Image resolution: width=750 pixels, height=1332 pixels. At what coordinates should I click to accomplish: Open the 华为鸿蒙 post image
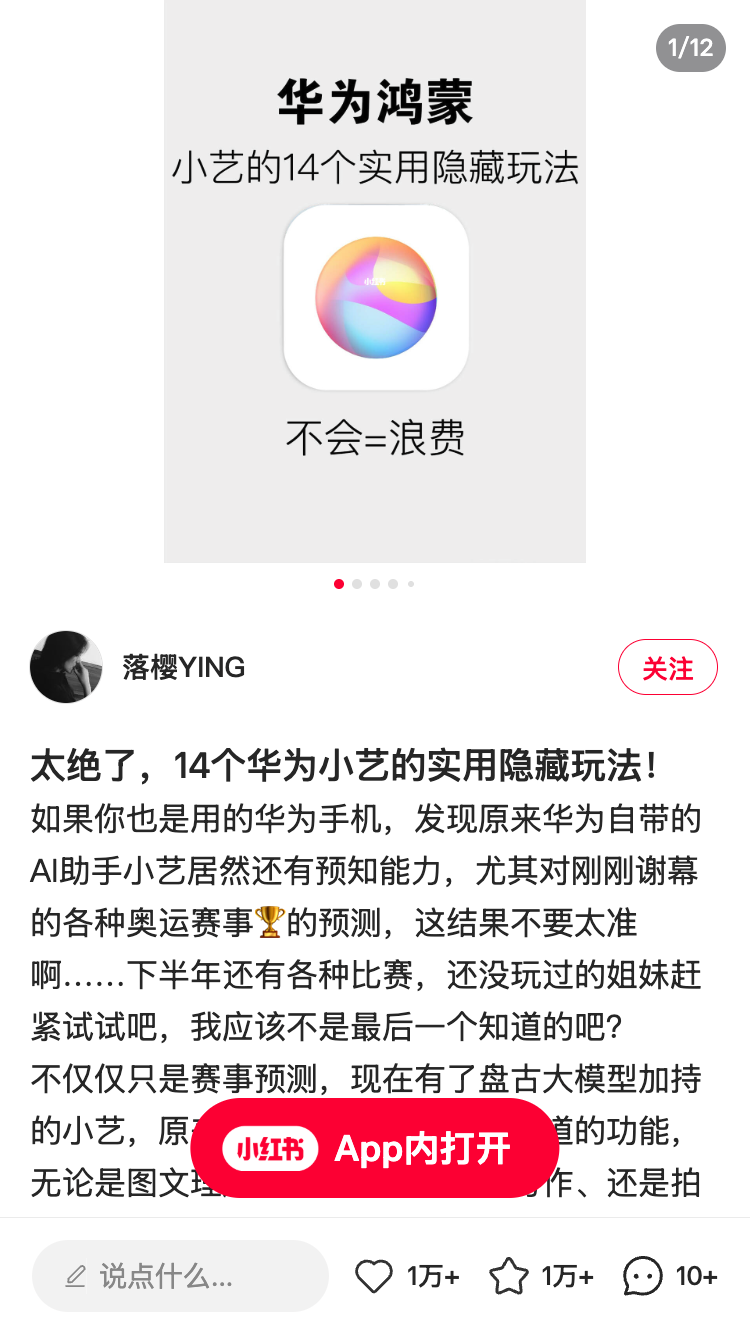tap(374, 280)
